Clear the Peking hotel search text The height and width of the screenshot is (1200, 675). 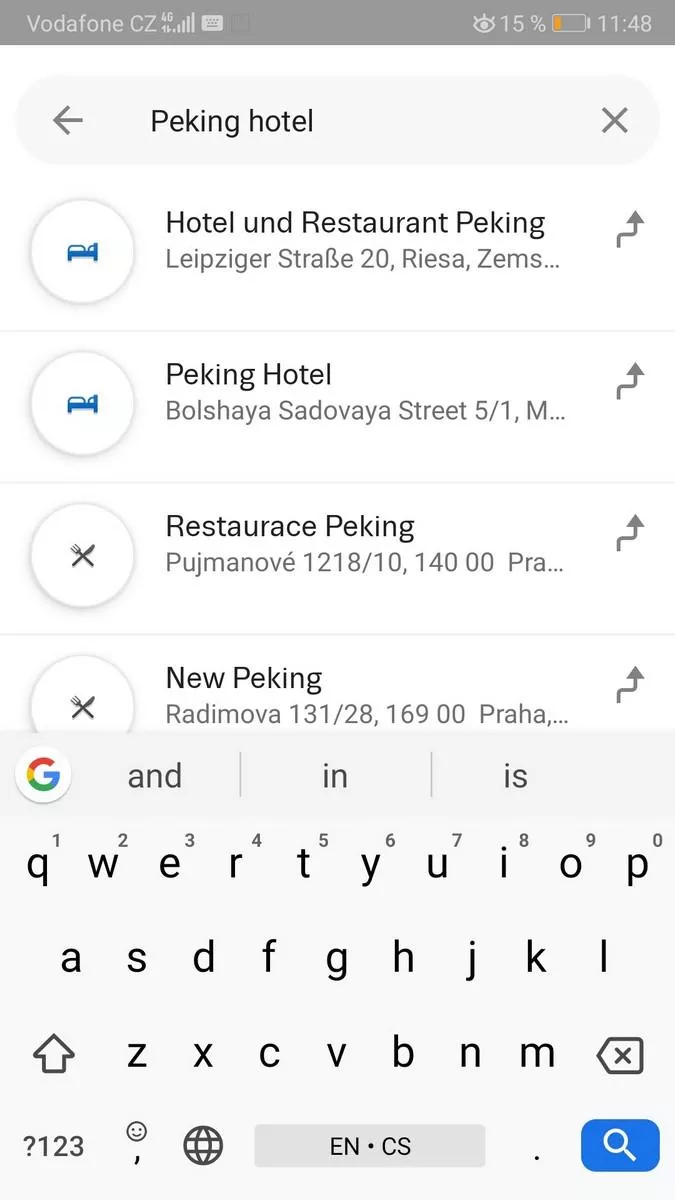[x=614, y=121]
